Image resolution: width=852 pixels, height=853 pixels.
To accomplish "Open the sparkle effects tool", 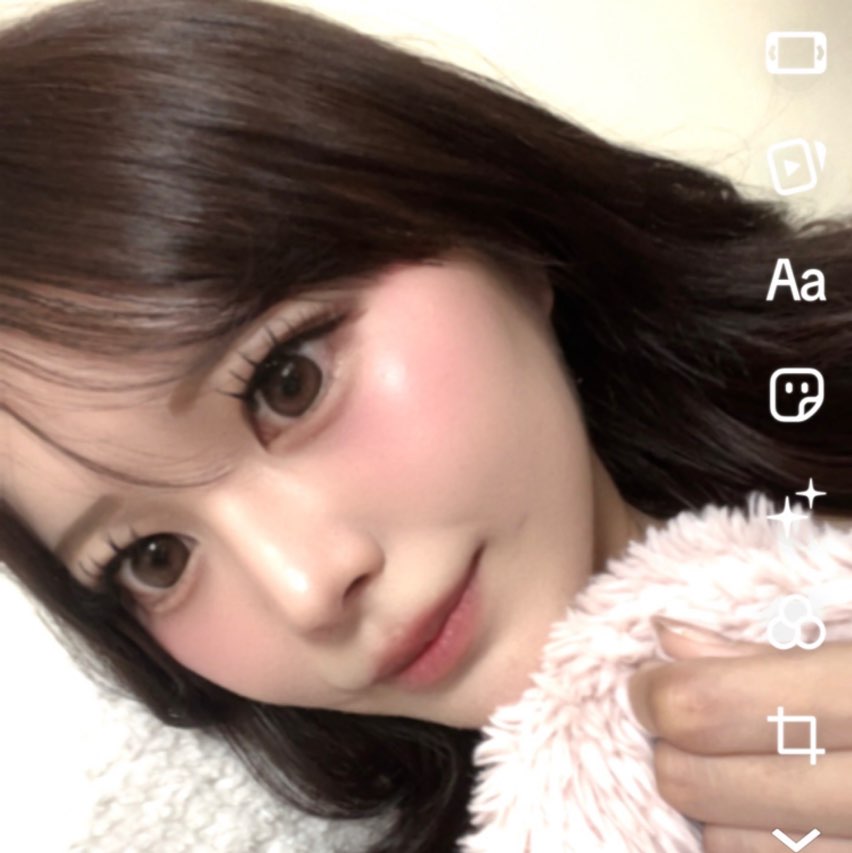I will tap(796, 507).
